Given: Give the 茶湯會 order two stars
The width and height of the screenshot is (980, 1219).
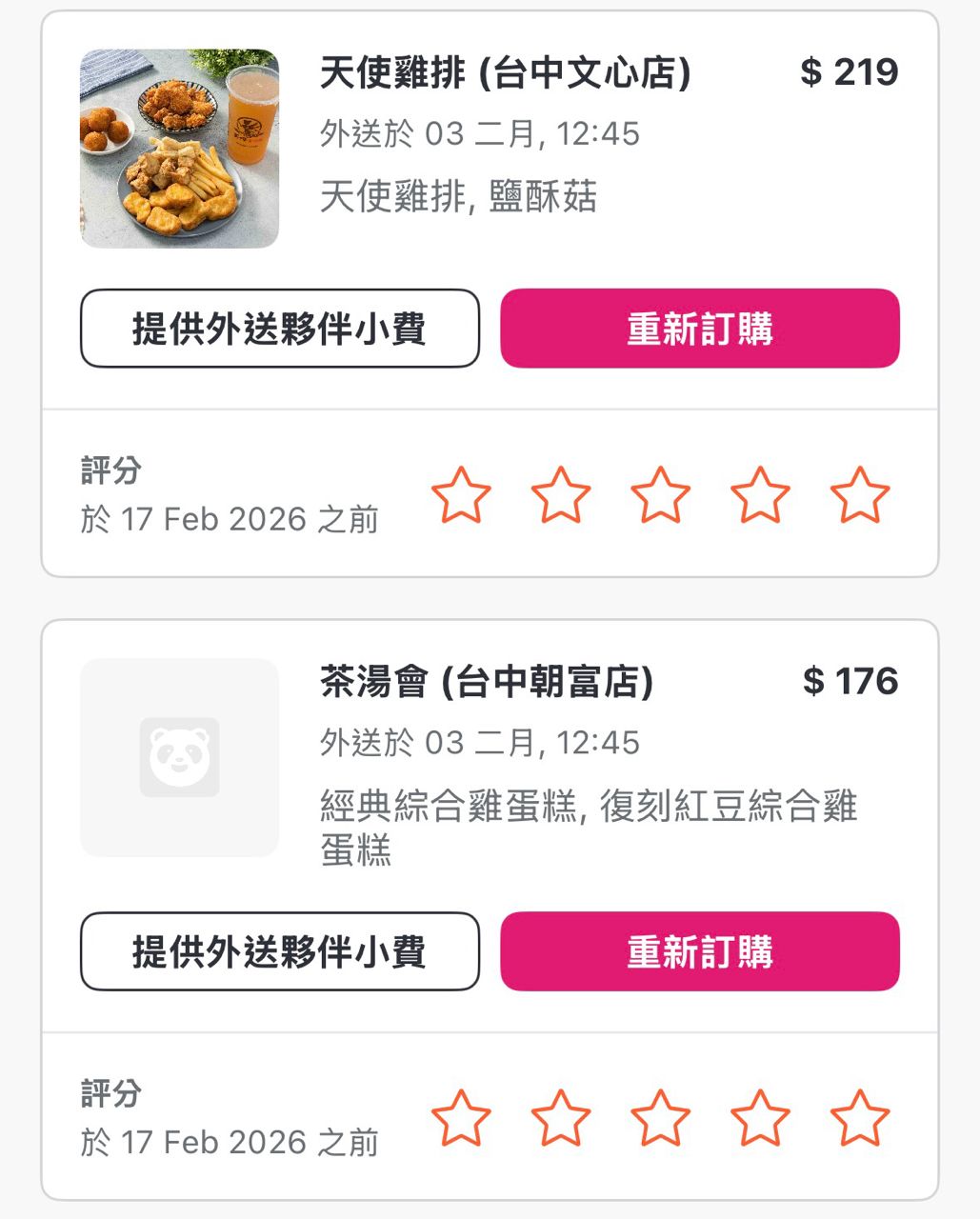Looking at the screenshot, I should 560,1118.
